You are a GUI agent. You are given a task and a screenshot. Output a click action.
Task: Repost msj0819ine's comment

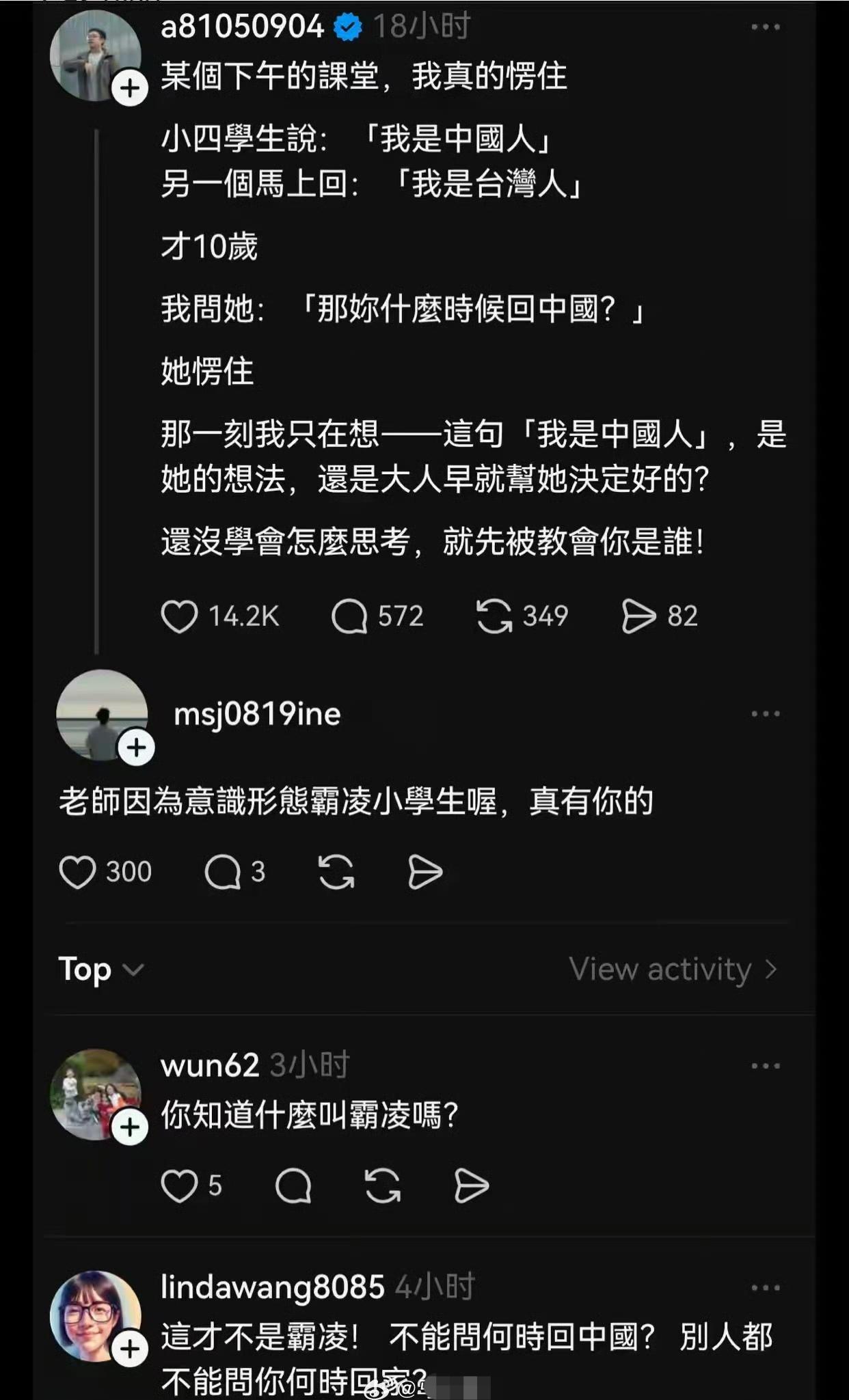tap(336, 870)
